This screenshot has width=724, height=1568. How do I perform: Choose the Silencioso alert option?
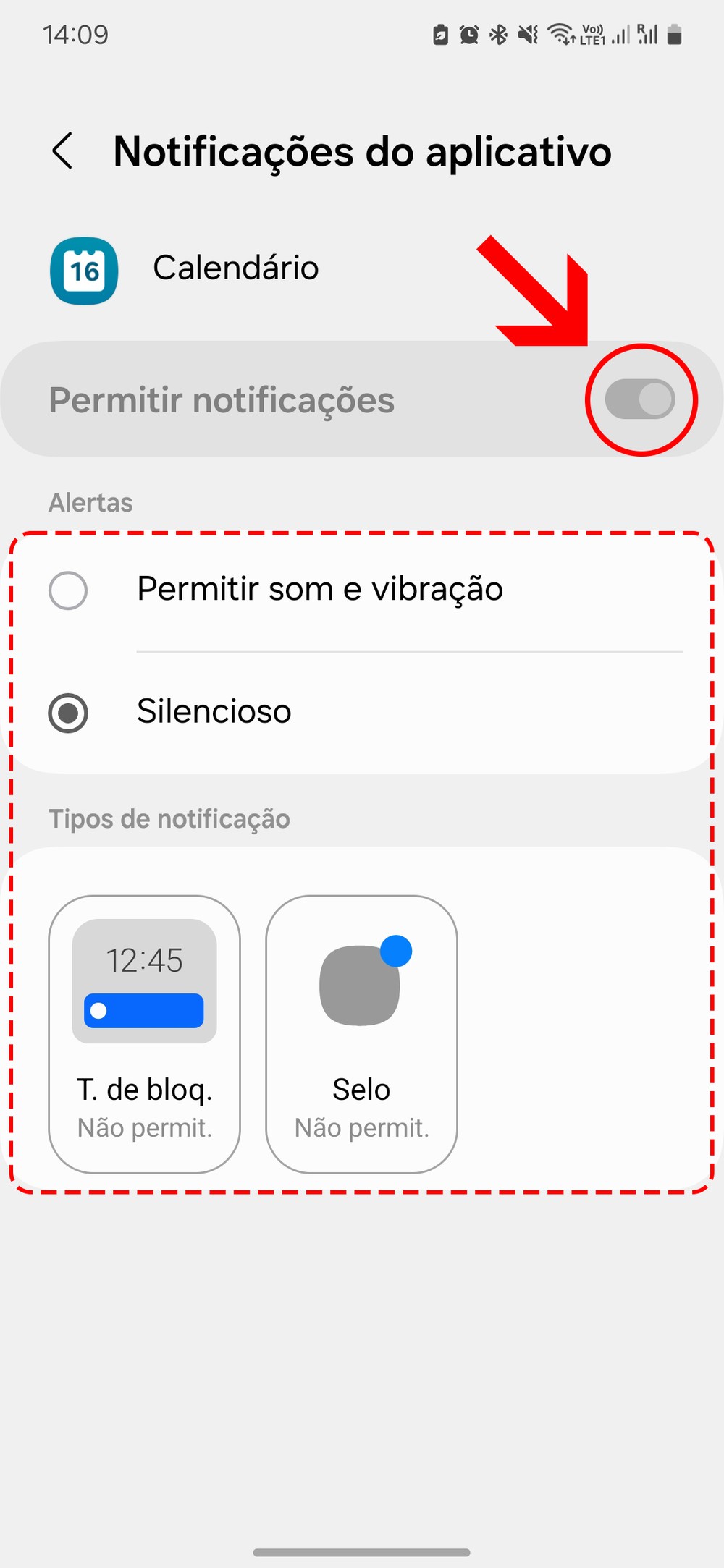coord(69,713)
